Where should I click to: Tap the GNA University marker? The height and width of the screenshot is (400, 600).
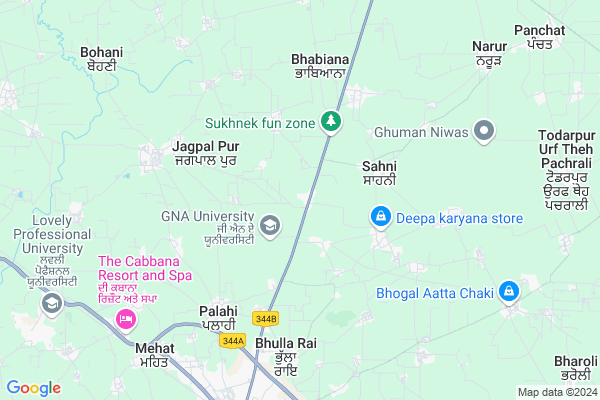(270, 226)
